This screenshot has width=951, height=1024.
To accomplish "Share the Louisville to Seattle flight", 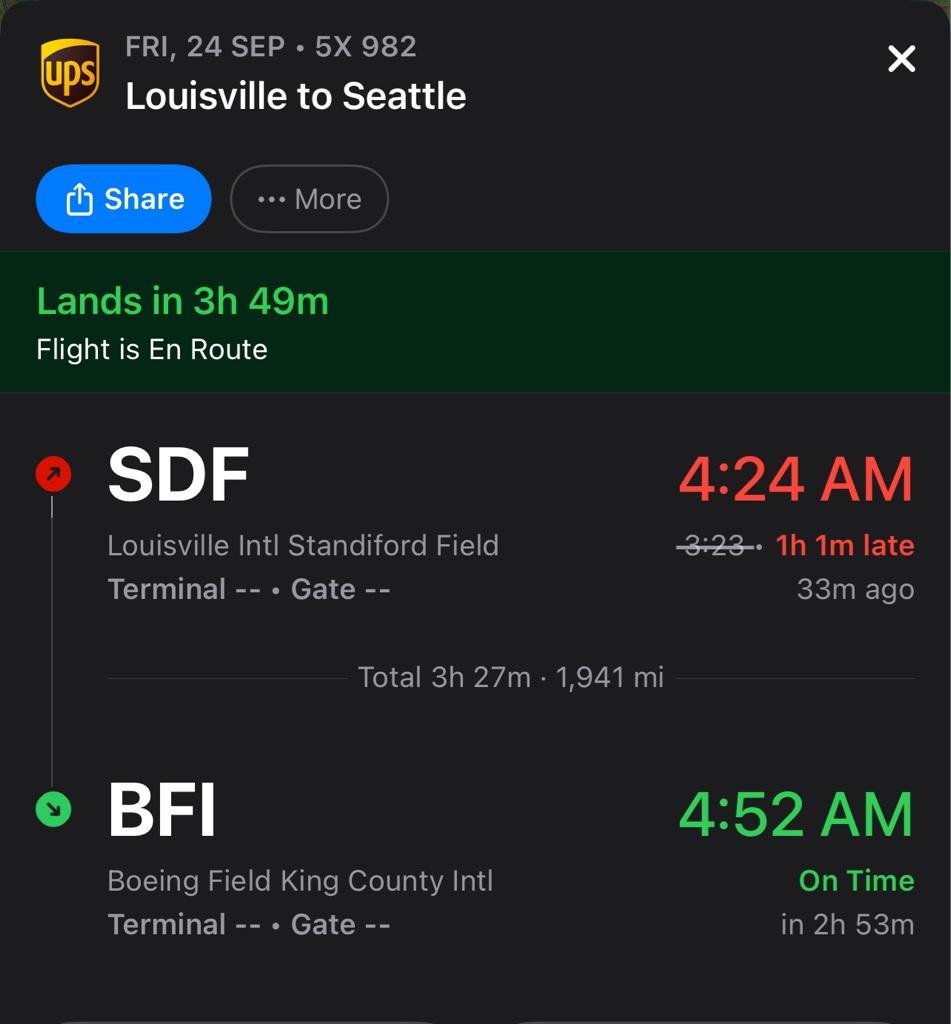I will pos(124,199).
